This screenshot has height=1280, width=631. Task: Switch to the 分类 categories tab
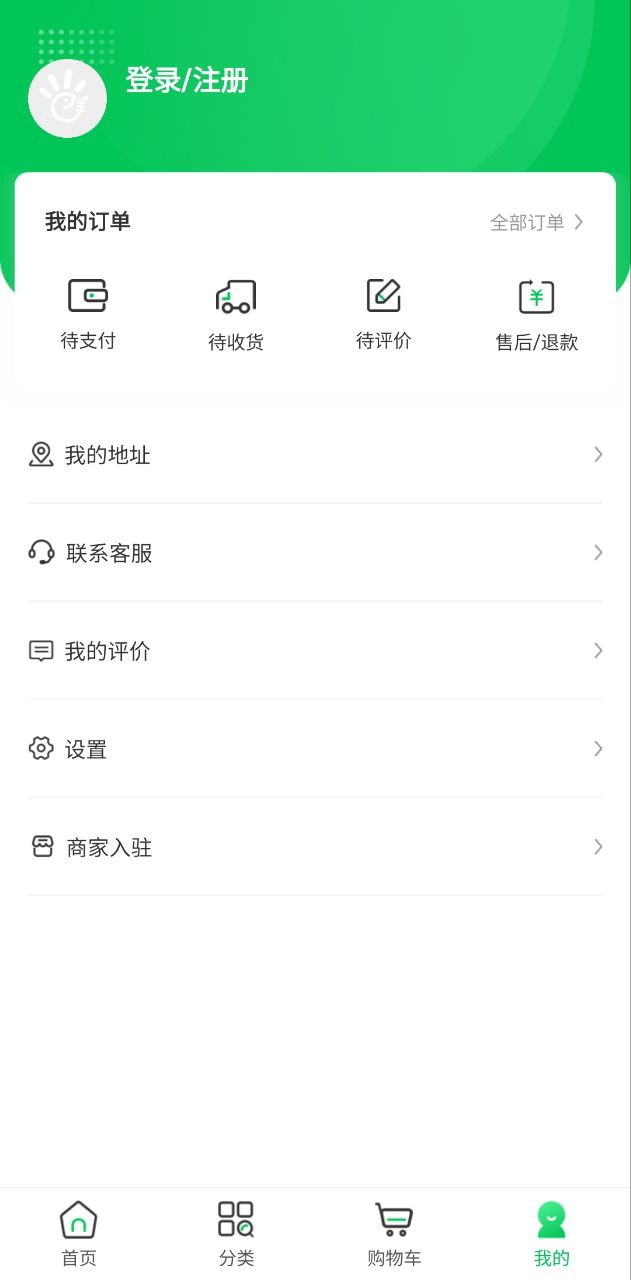(237, 1234)
